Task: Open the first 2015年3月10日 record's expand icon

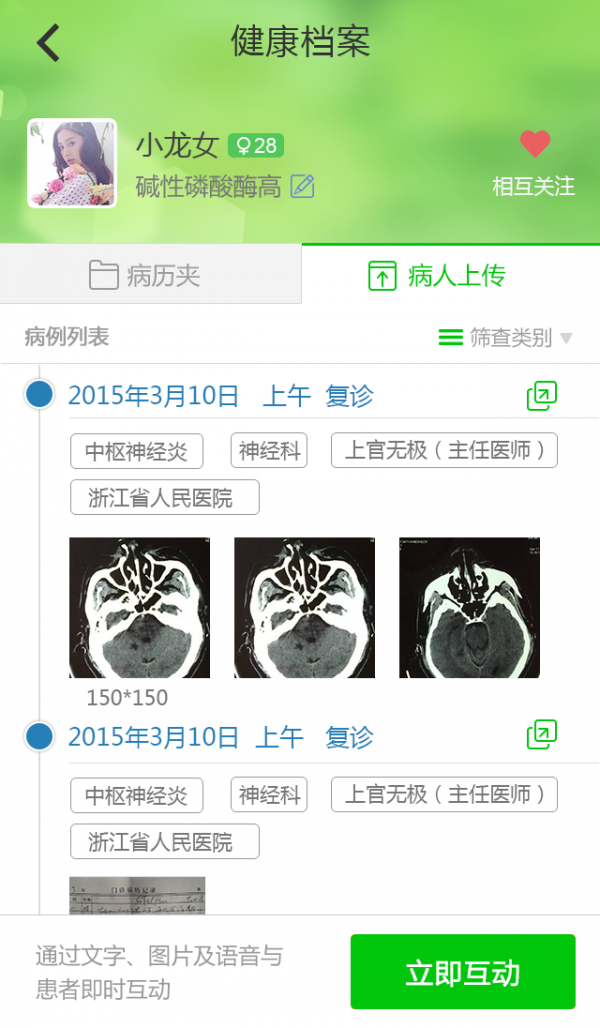Action: point(541,396)
